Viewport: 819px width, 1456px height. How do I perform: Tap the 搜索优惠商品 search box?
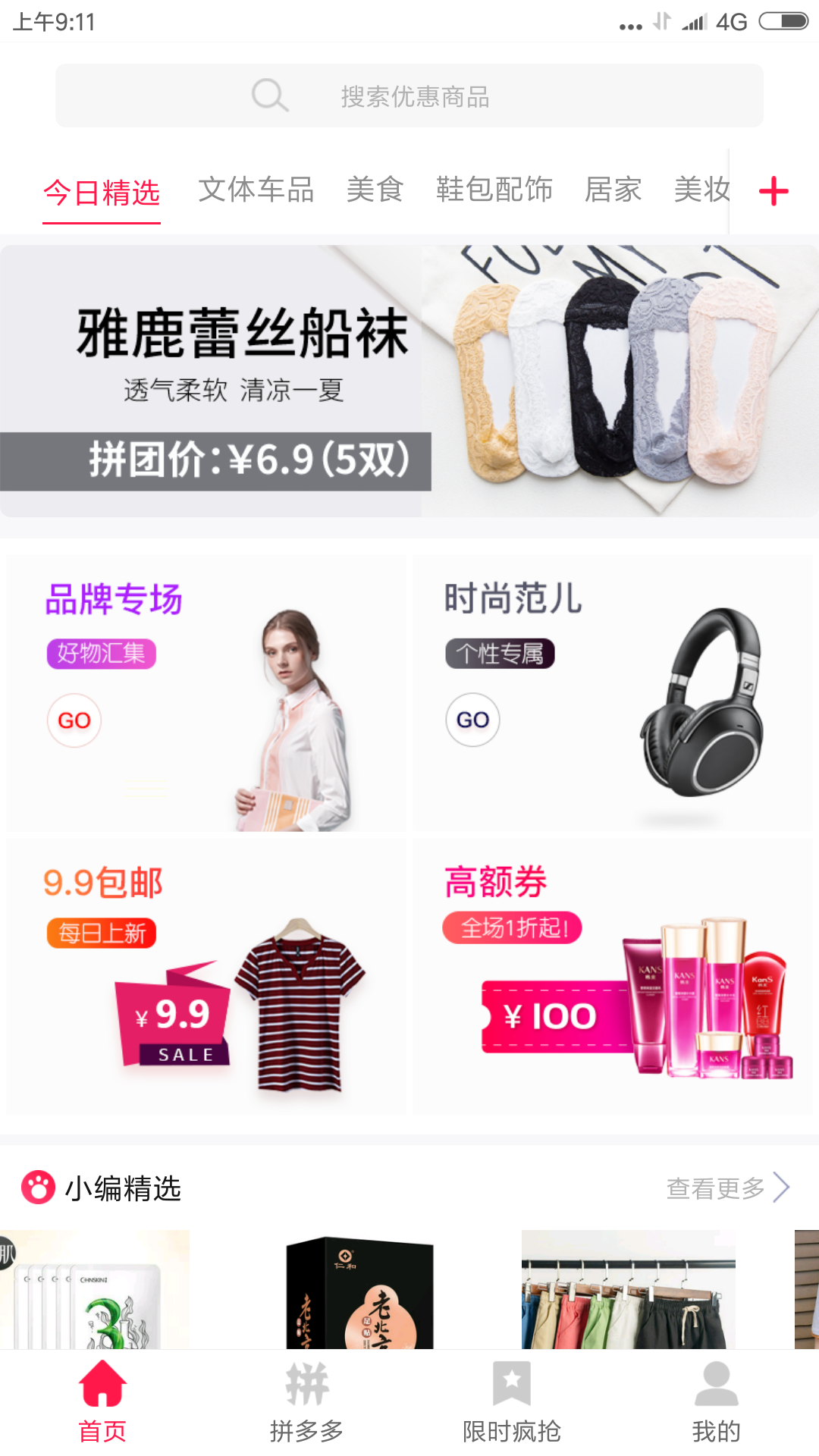(409, 96)
